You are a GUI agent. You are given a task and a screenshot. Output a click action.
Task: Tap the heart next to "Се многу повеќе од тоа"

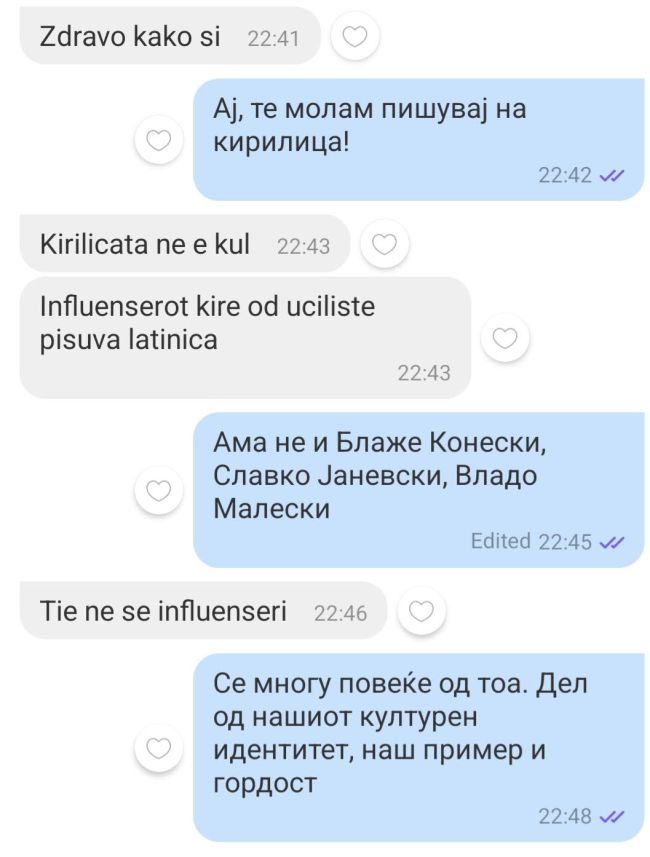click(x=159, y=748)
